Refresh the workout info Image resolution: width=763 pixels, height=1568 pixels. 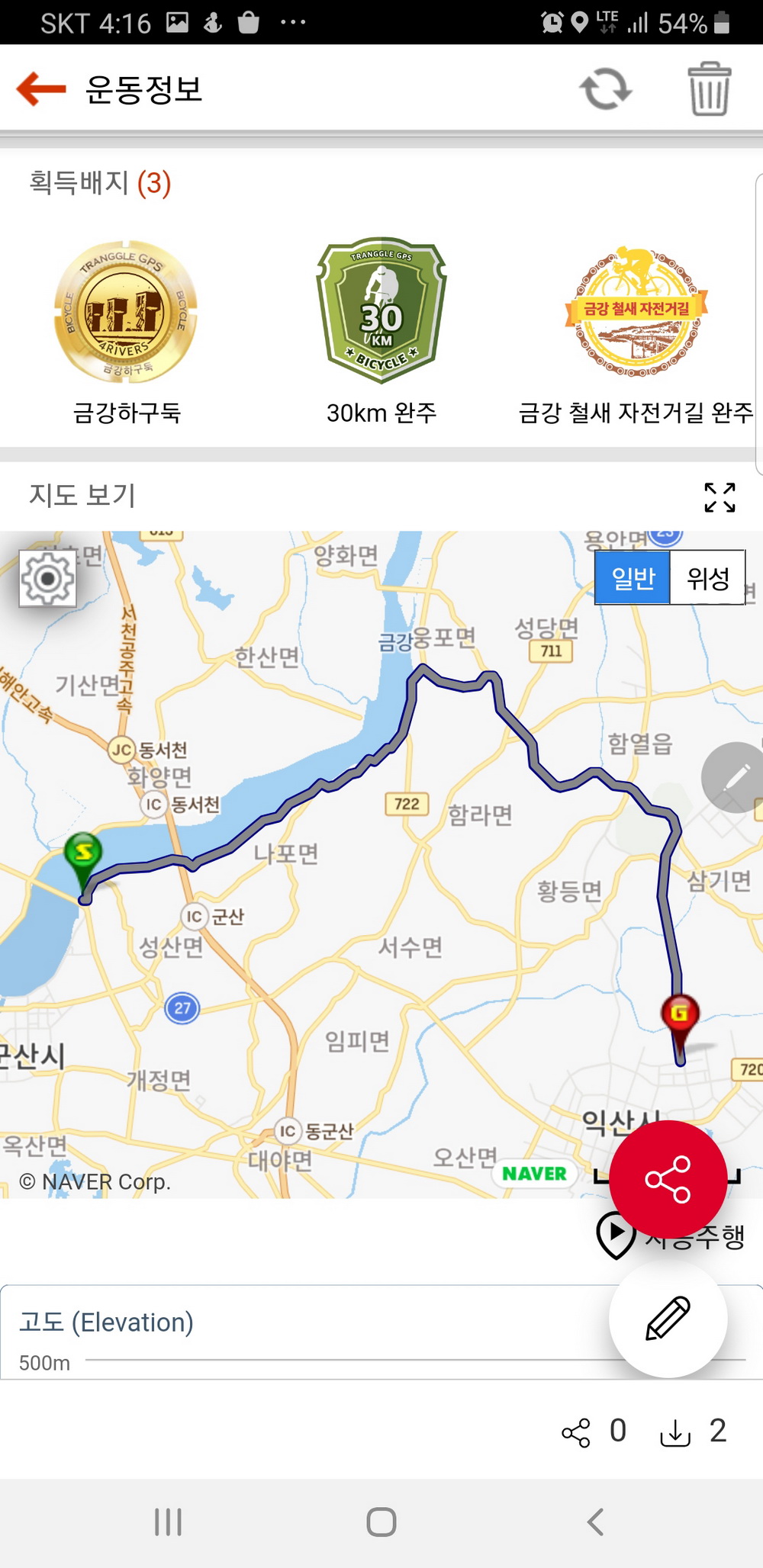(x=606, y=90)
